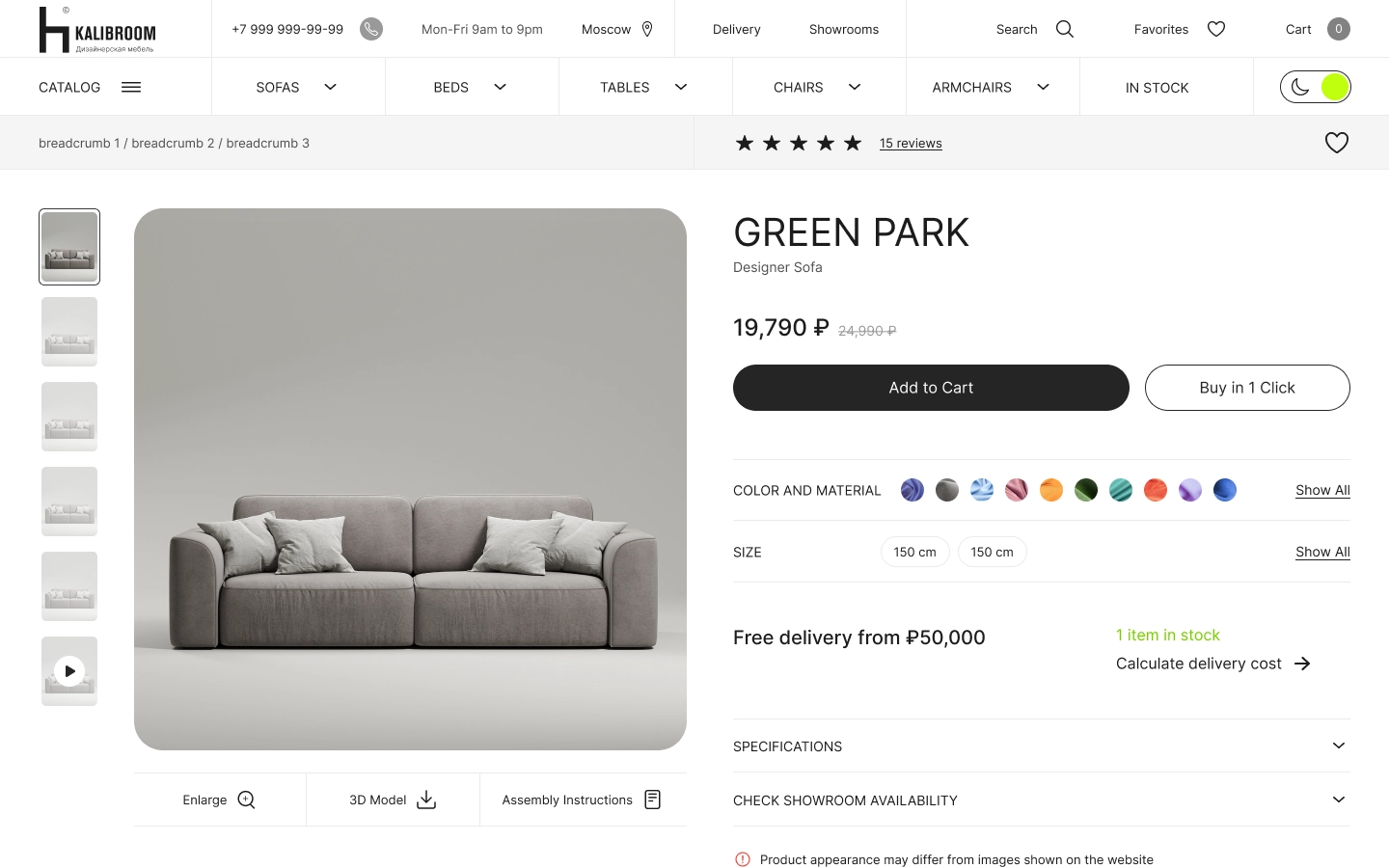This screenshot has width=1389, height=868.
Task: Expand the Specifications section
Action: [x=1042, y=746]
